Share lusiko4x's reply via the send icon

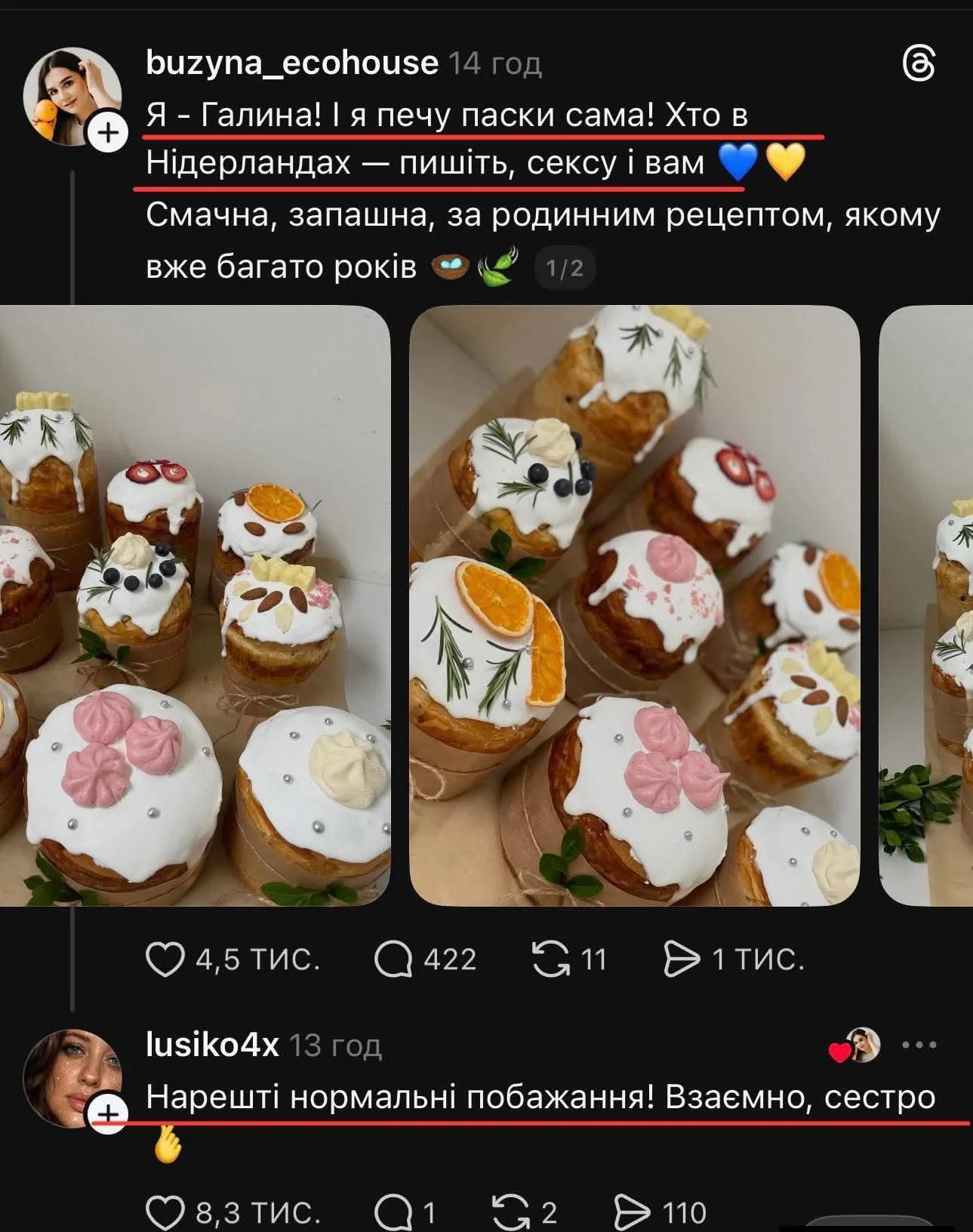tap(633, 1212)
